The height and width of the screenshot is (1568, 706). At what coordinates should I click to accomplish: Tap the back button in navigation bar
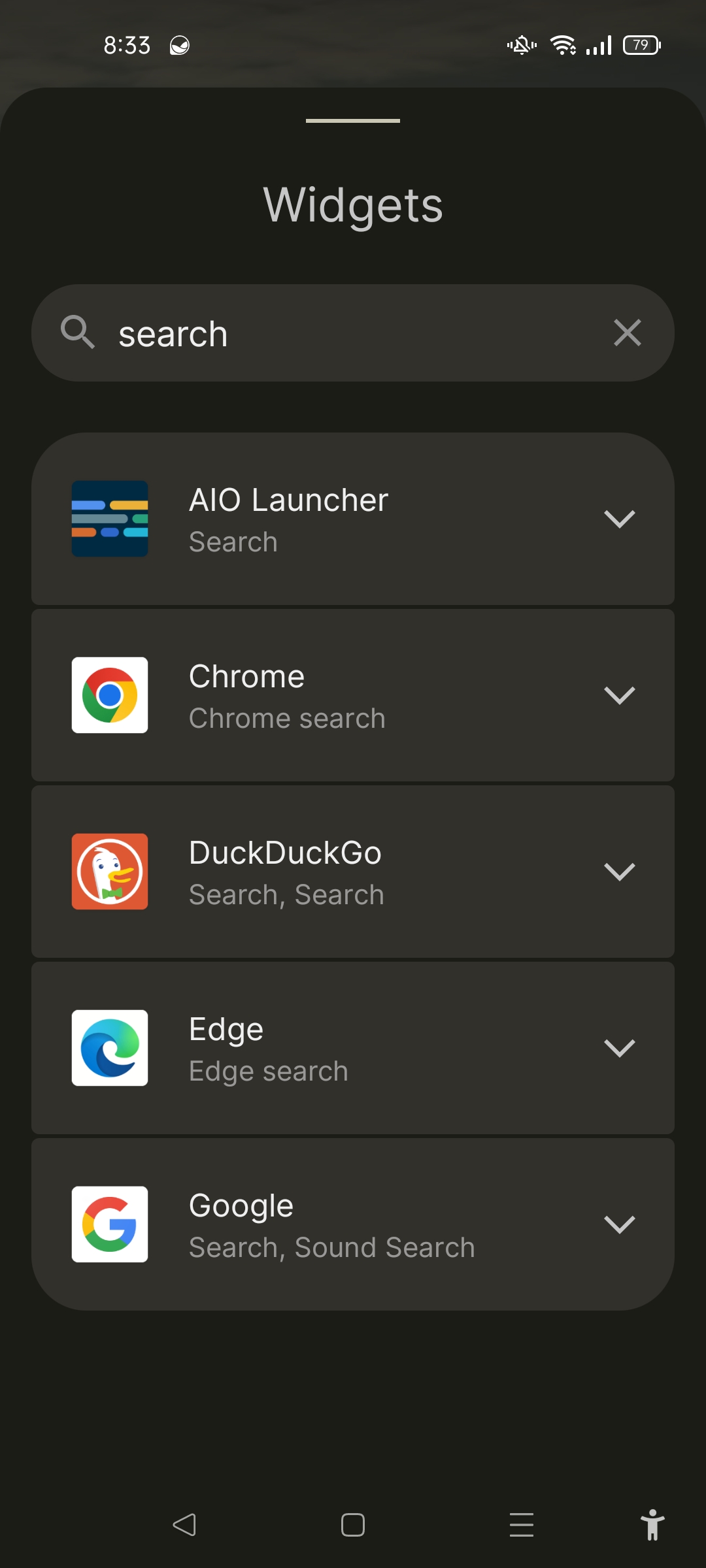coord(184,1524)
